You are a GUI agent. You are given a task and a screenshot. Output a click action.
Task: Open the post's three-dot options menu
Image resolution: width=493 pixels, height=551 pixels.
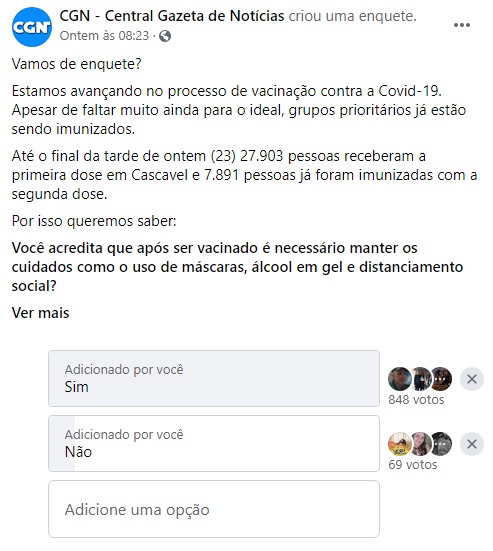[462, 25]
